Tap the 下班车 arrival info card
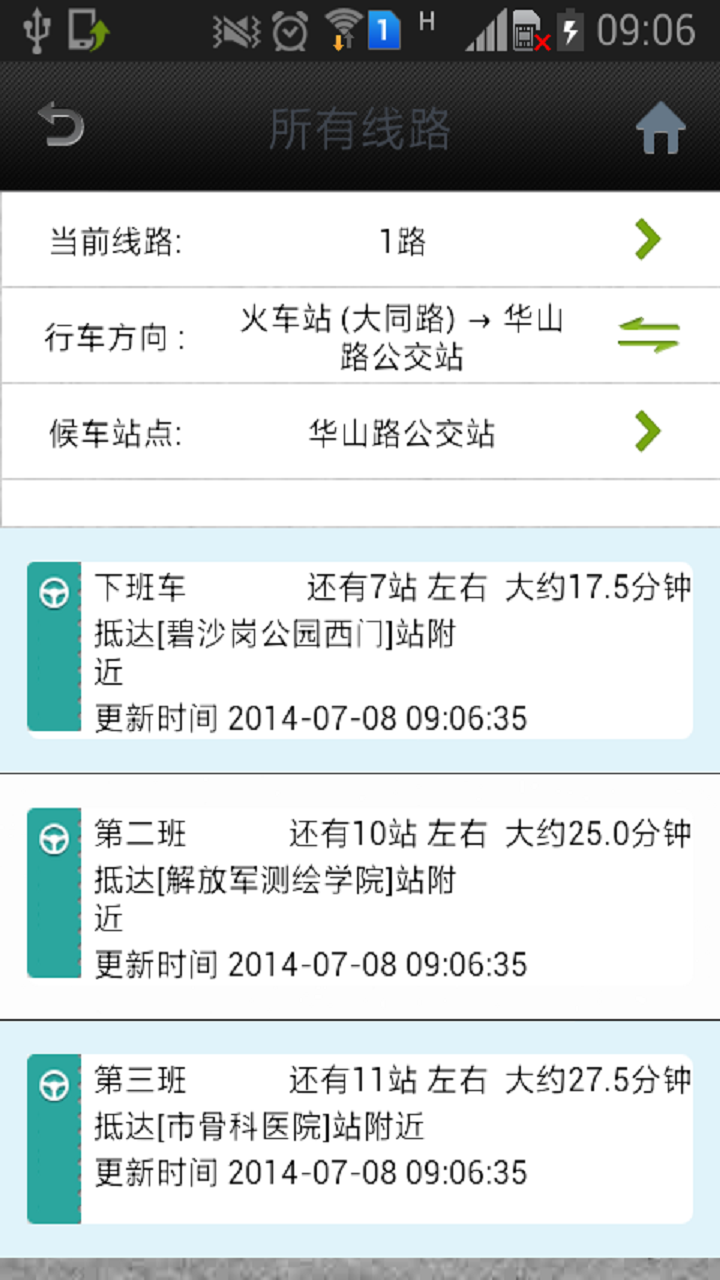This screenshot has height=1280, width=720. click(390, 650)
